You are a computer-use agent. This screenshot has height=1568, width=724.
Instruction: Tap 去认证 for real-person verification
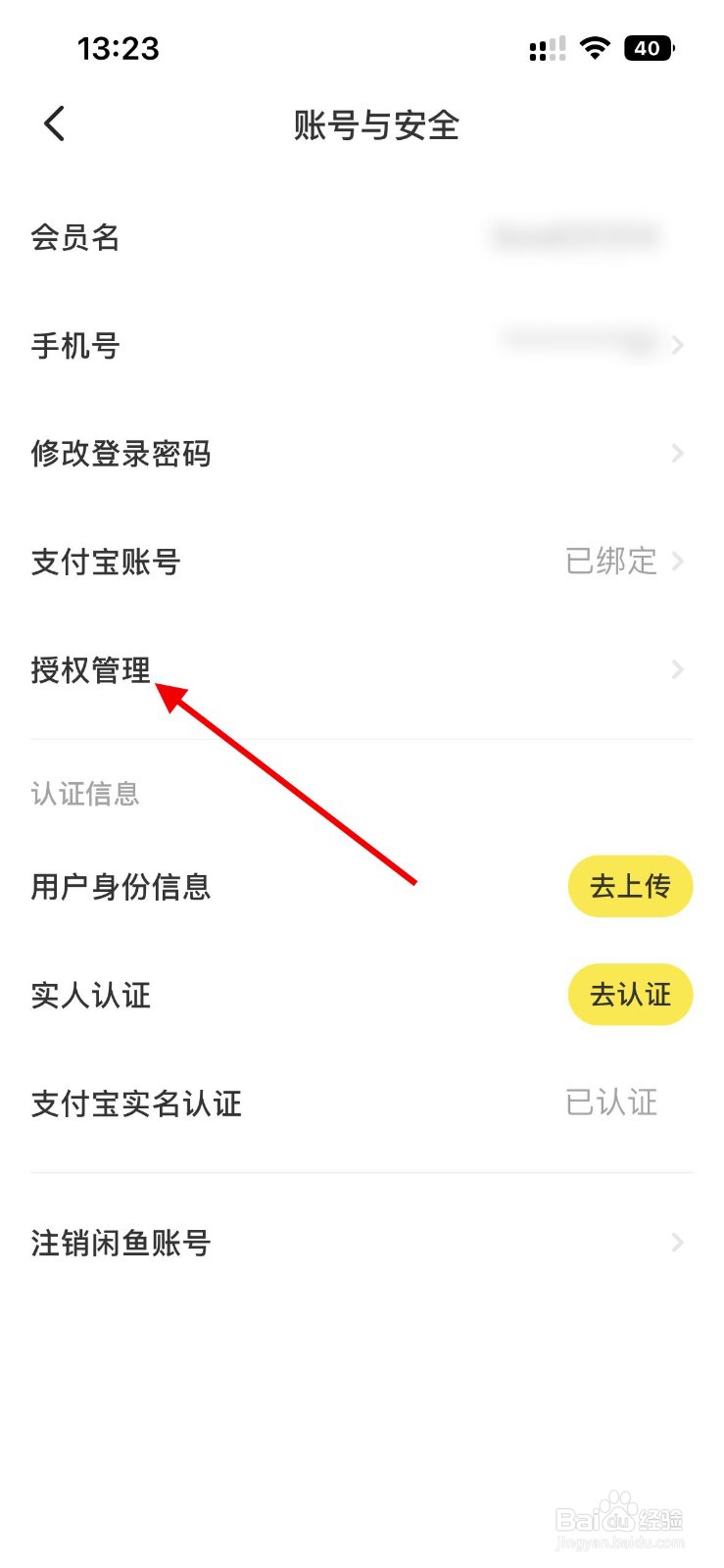point(630,995)
